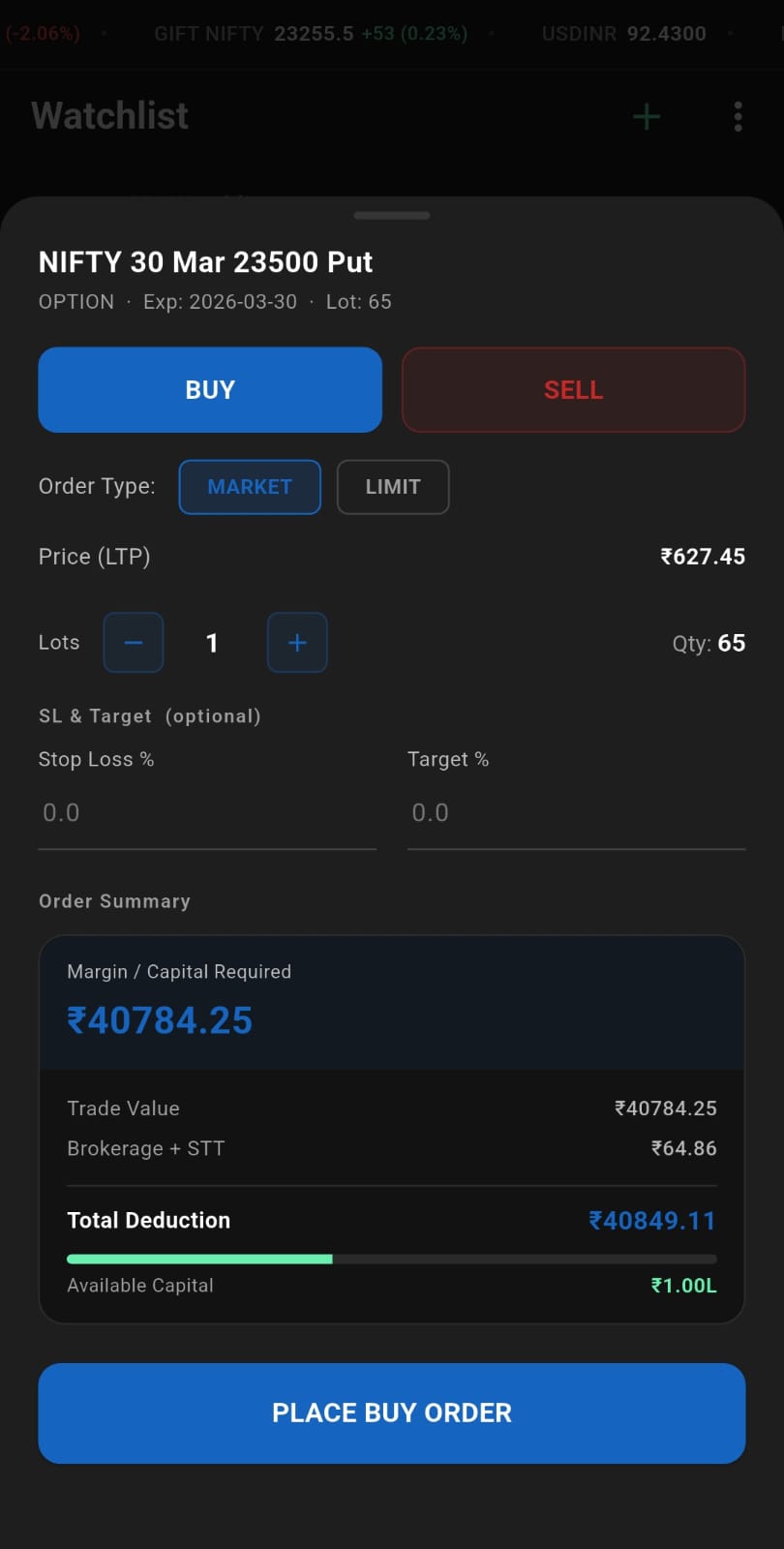Click the Stop Loss % input field
784x1549 pixels.
[207, 813]
